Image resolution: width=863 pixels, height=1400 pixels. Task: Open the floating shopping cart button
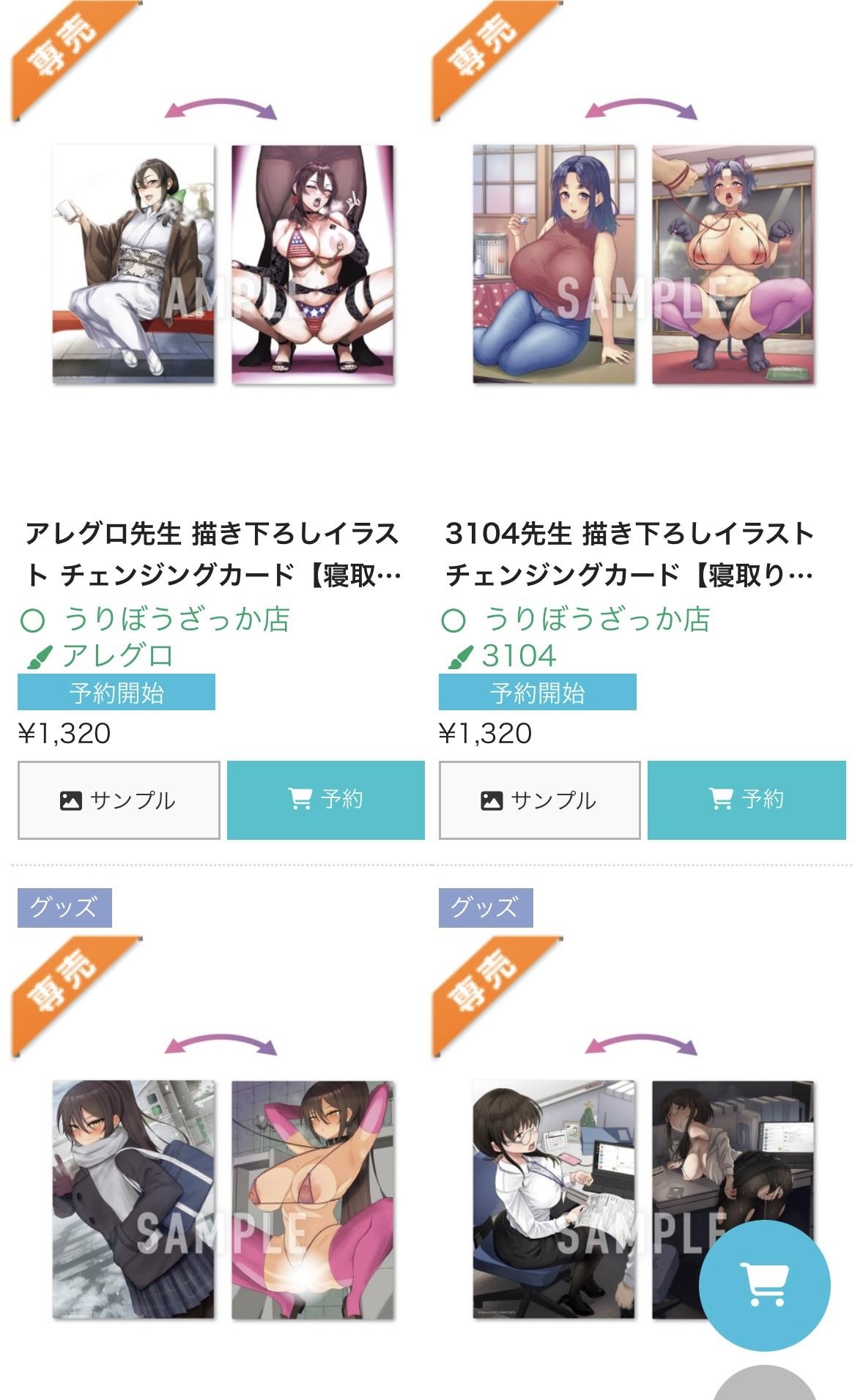point(764,1286)
